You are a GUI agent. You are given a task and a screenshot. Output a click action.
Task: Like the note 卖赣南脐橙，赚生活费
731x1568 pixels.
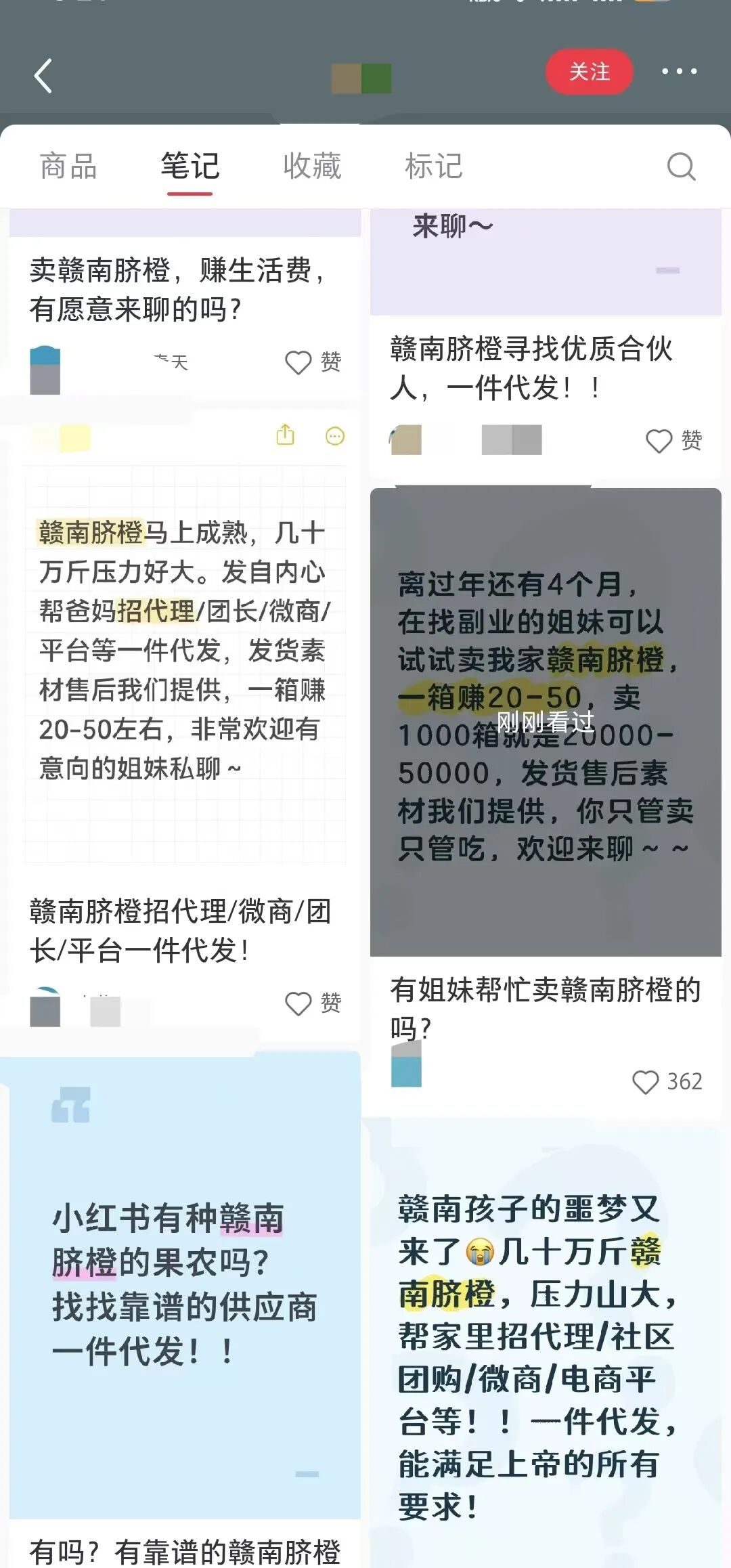(298, 362)
